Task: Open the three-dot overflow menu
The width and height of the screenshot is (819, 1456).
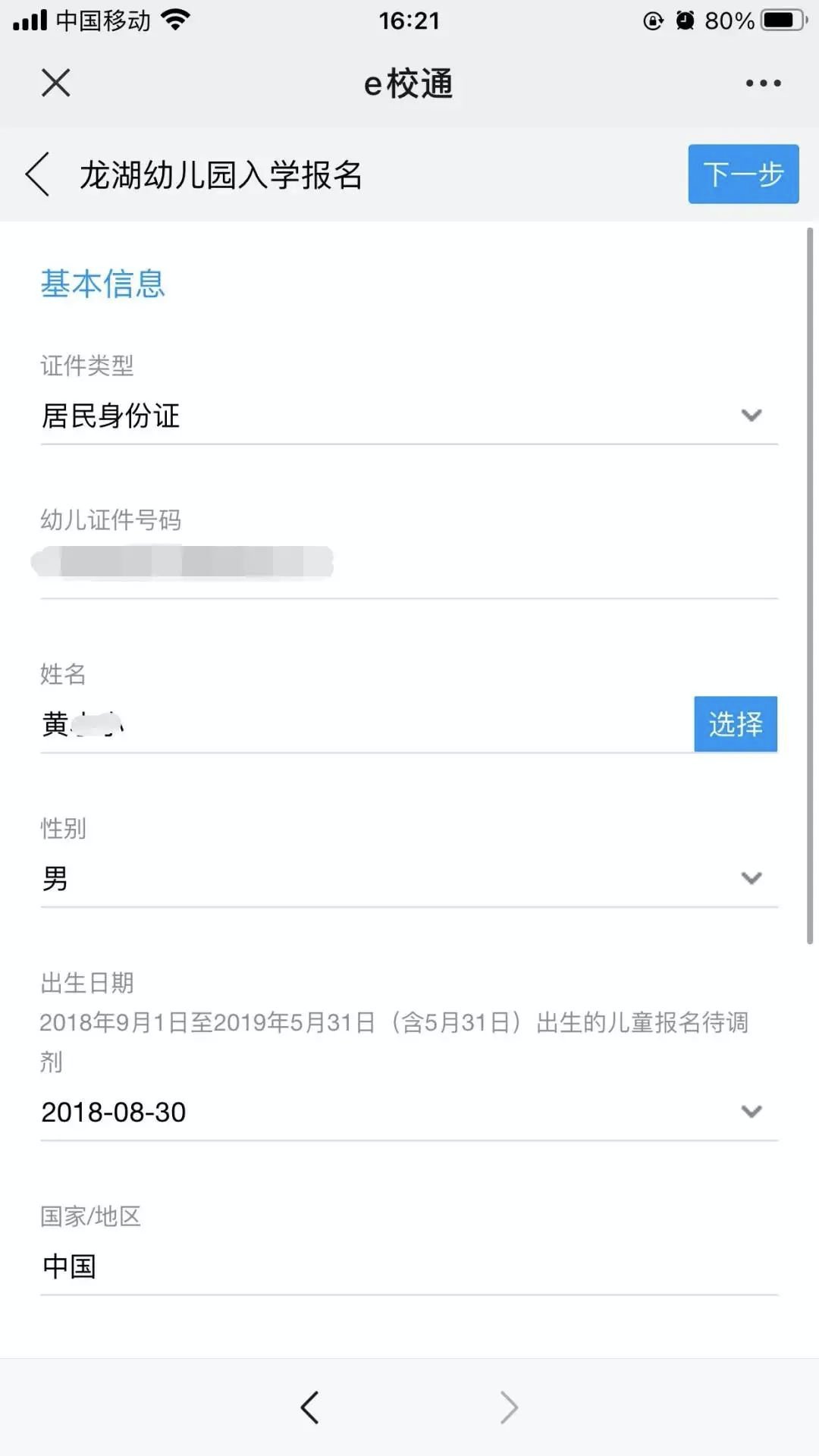Action: click(763, 83)
